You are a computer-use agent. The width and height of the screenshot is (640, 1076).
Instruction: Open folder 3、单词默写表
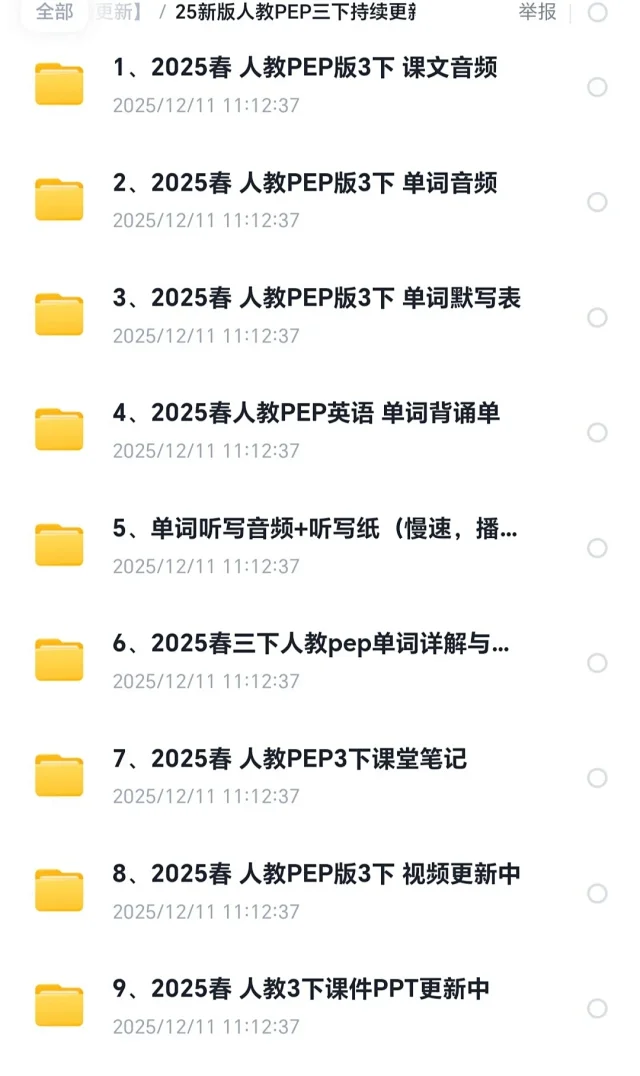(x=316, y=298)
